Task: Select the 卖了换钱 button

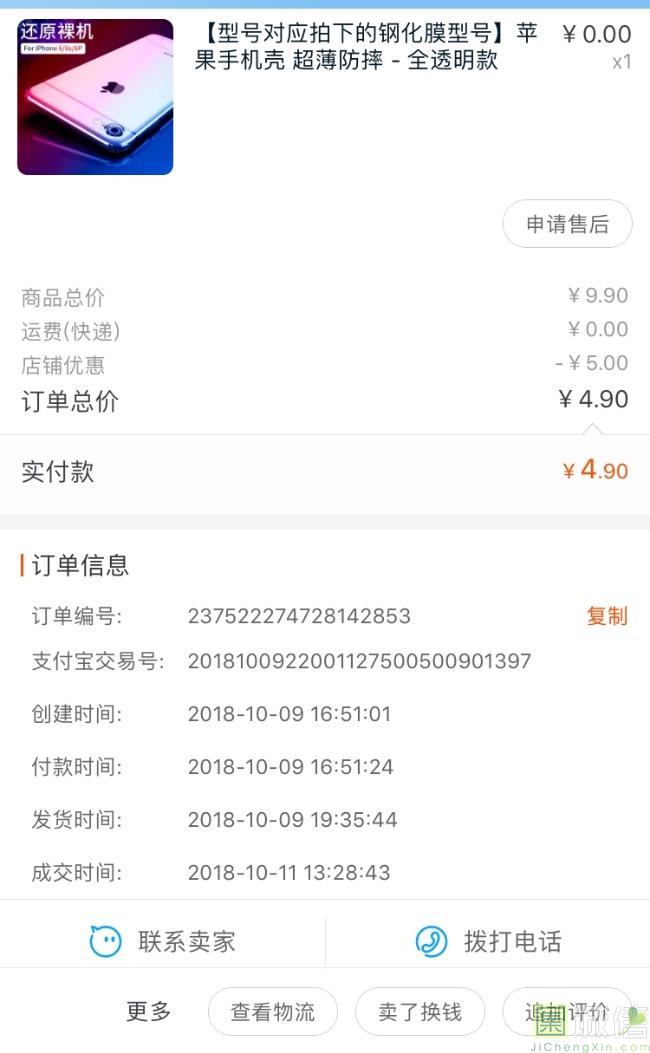Action: (420, 1012)
